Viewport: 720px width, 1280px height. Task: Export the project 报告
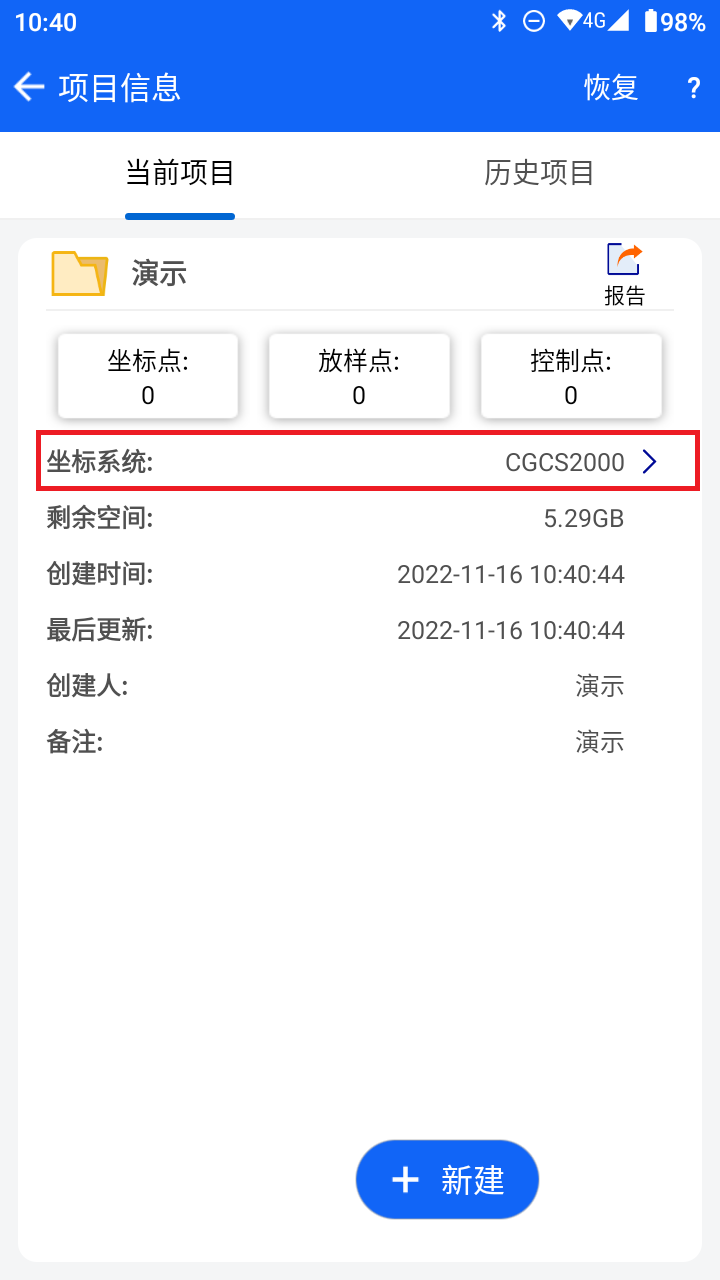tap(624, 275)
